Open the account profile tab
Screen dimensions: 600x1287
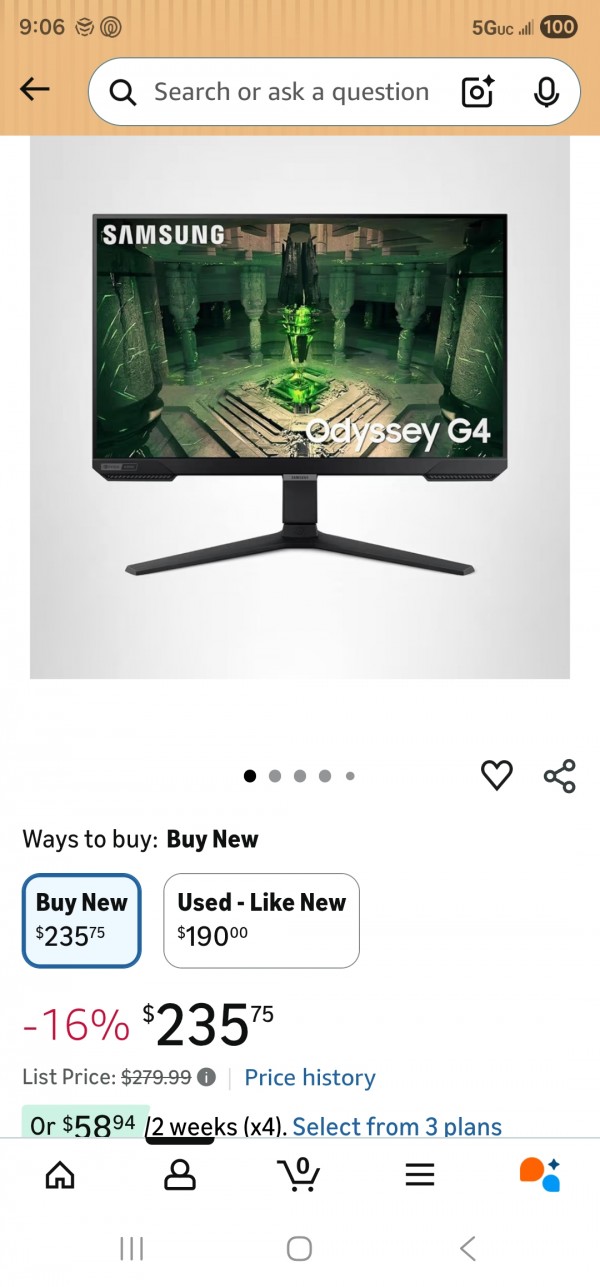coord(180,1175)
